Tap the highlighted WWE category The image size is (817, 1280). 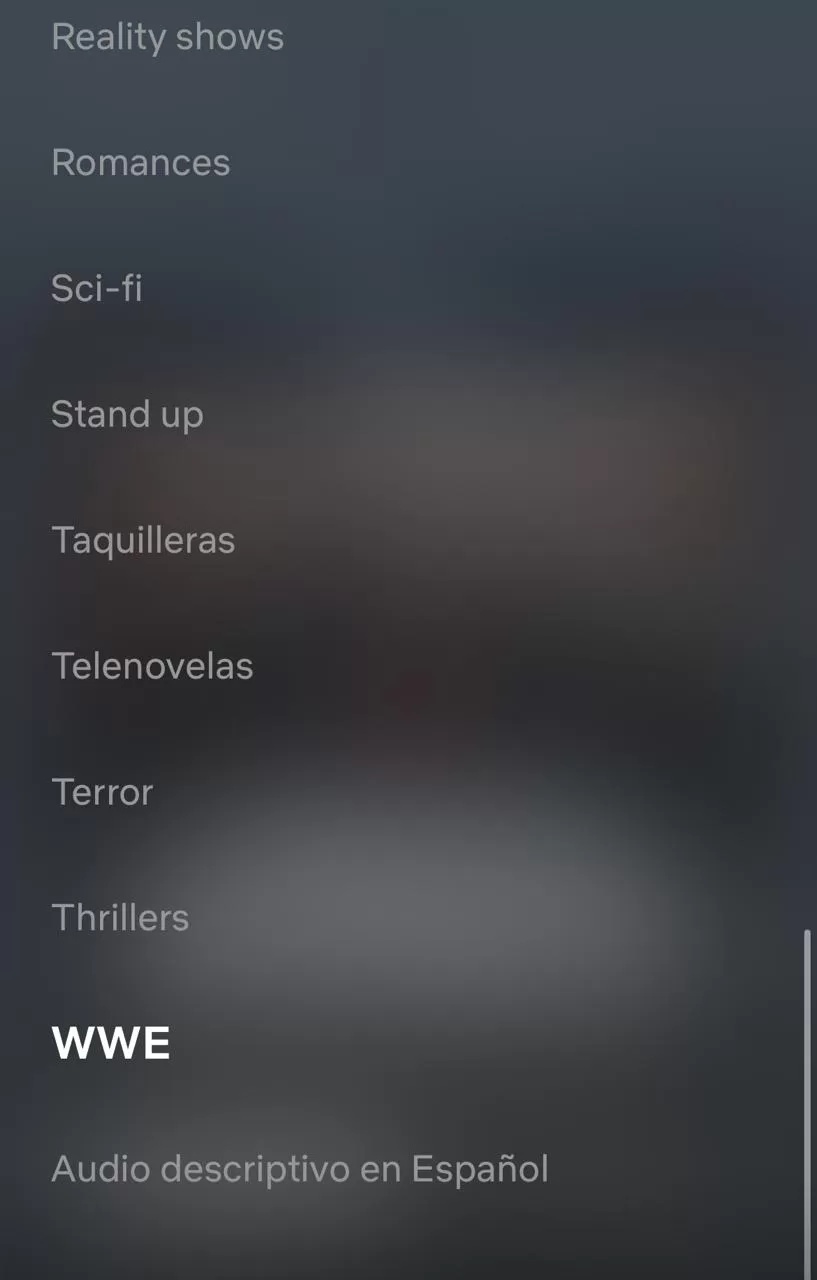coord(111,1044)
